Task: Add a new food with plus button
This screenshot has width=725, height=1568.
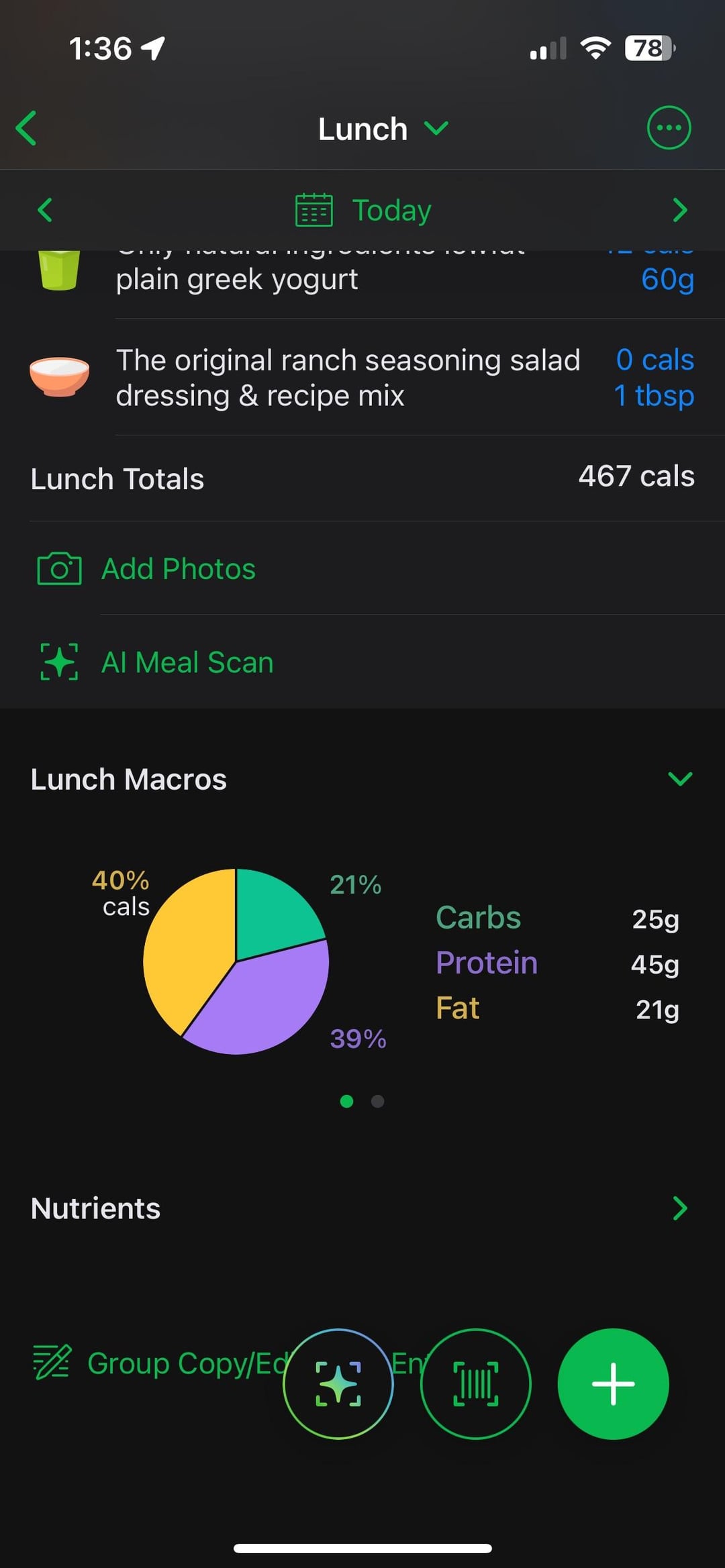Action: (613, 1383)
